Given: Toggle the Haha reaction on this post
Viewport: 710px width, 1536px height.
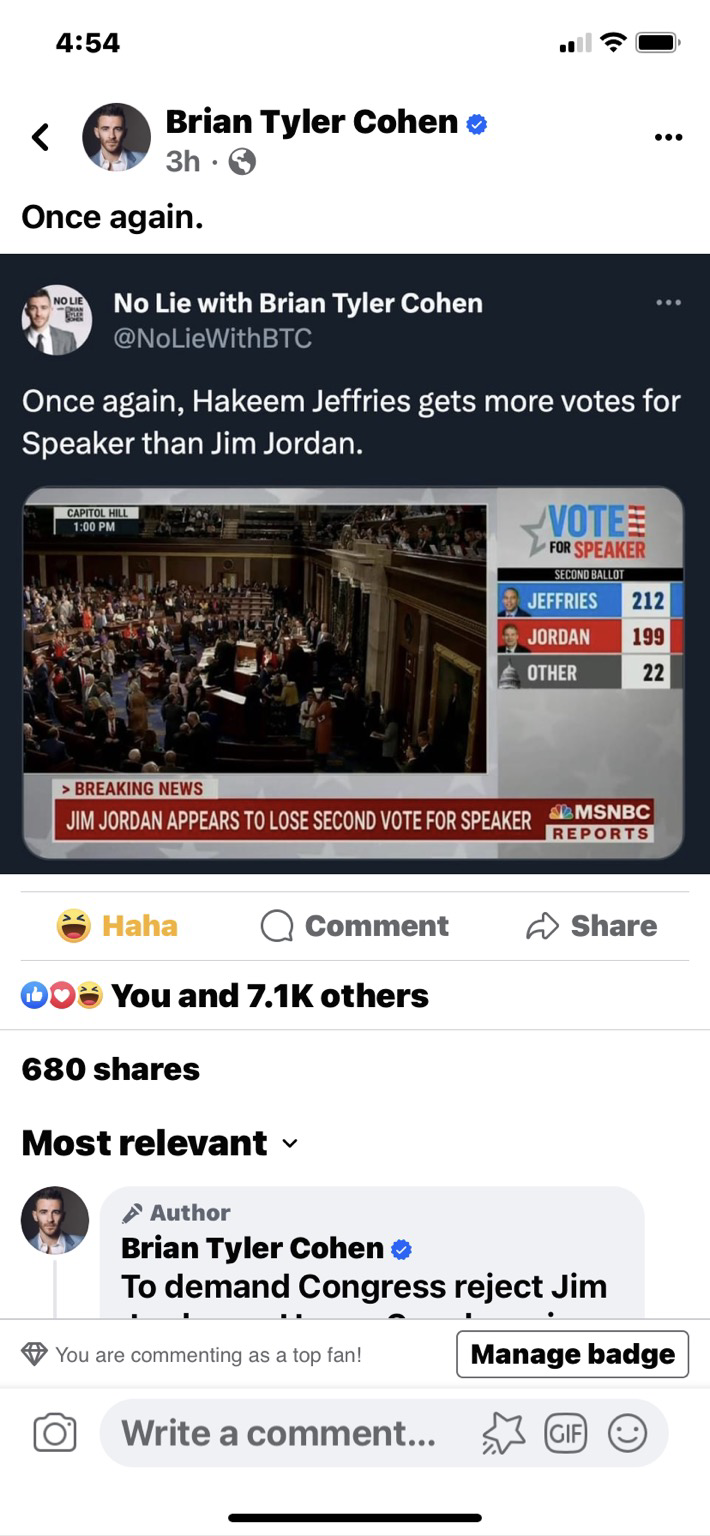Looking at the screenshot, I should coord(117,926).
